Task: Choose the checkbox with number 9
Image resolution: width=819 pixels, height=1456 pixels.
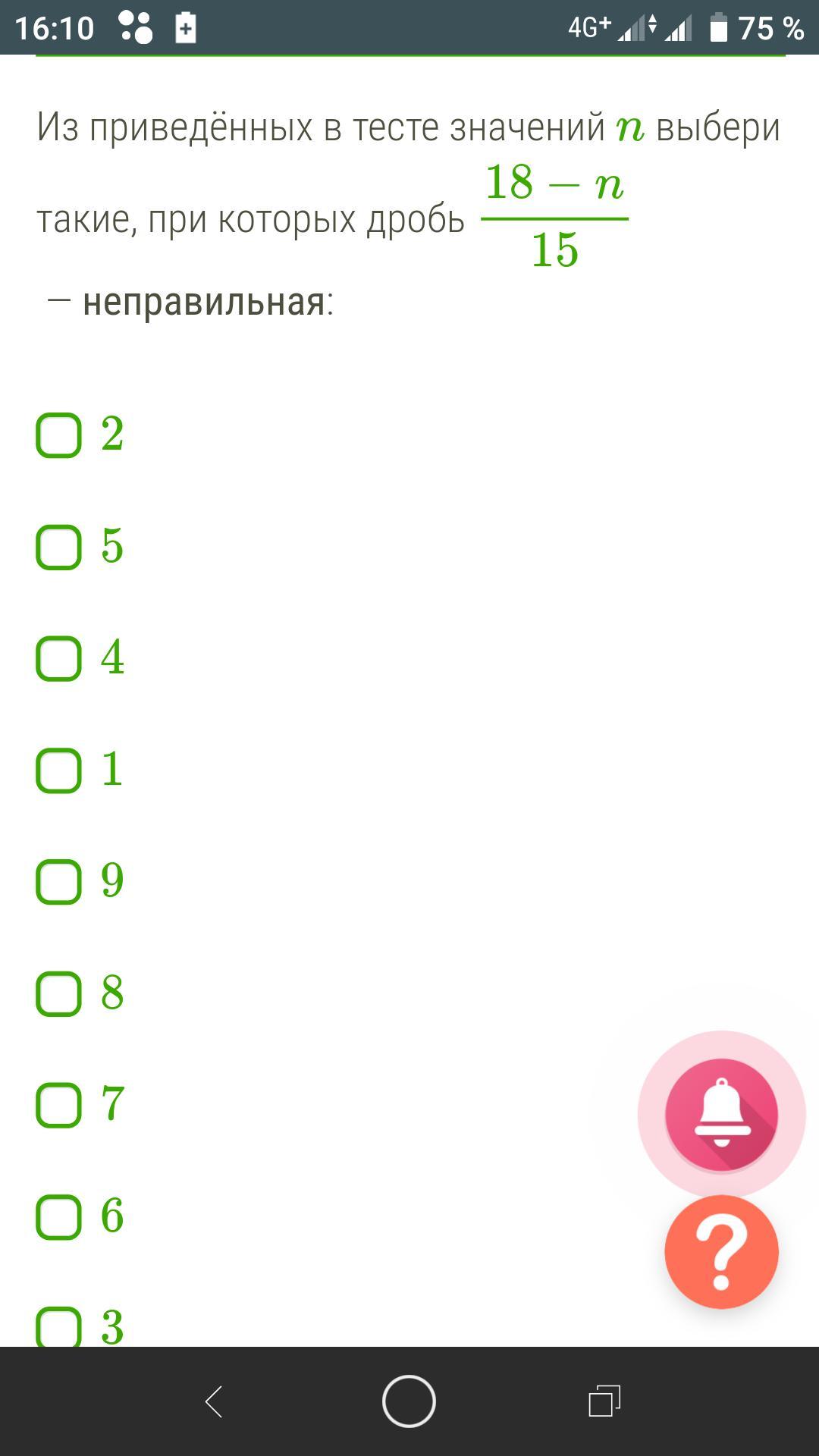Action: (x=59, y=882)
